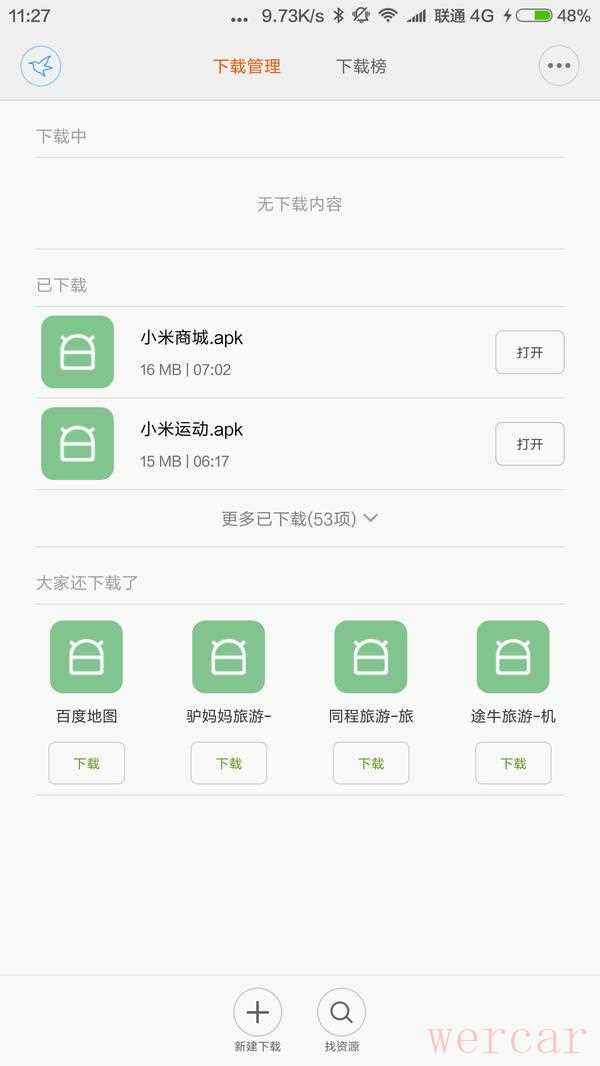Switch to the 下载榜 tab
This screenshot has width=600, height=1066.
pyautogui.click(x=361, y=66)
